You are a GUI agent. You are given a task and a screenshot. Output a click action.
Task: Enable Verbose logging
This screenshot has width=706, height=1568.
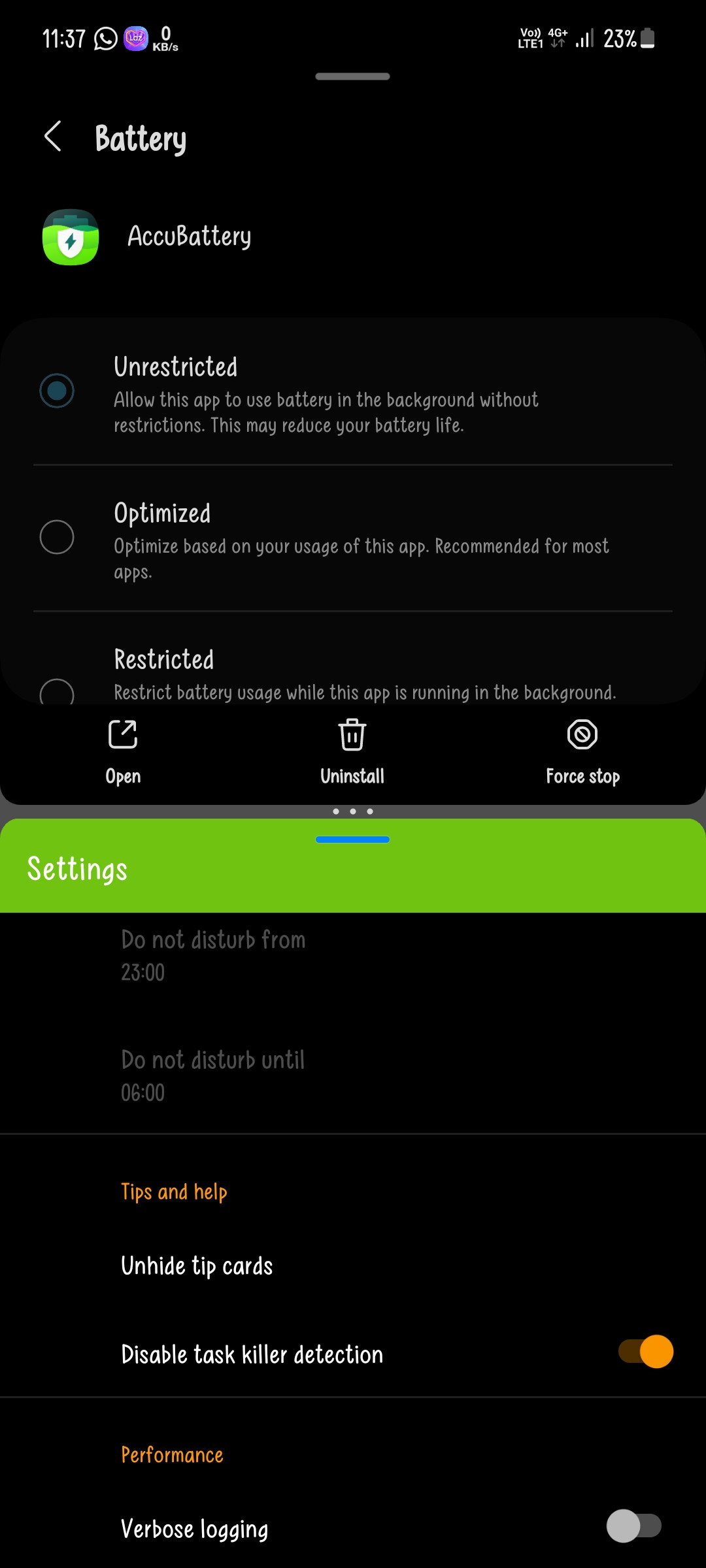click(634, 1526)
